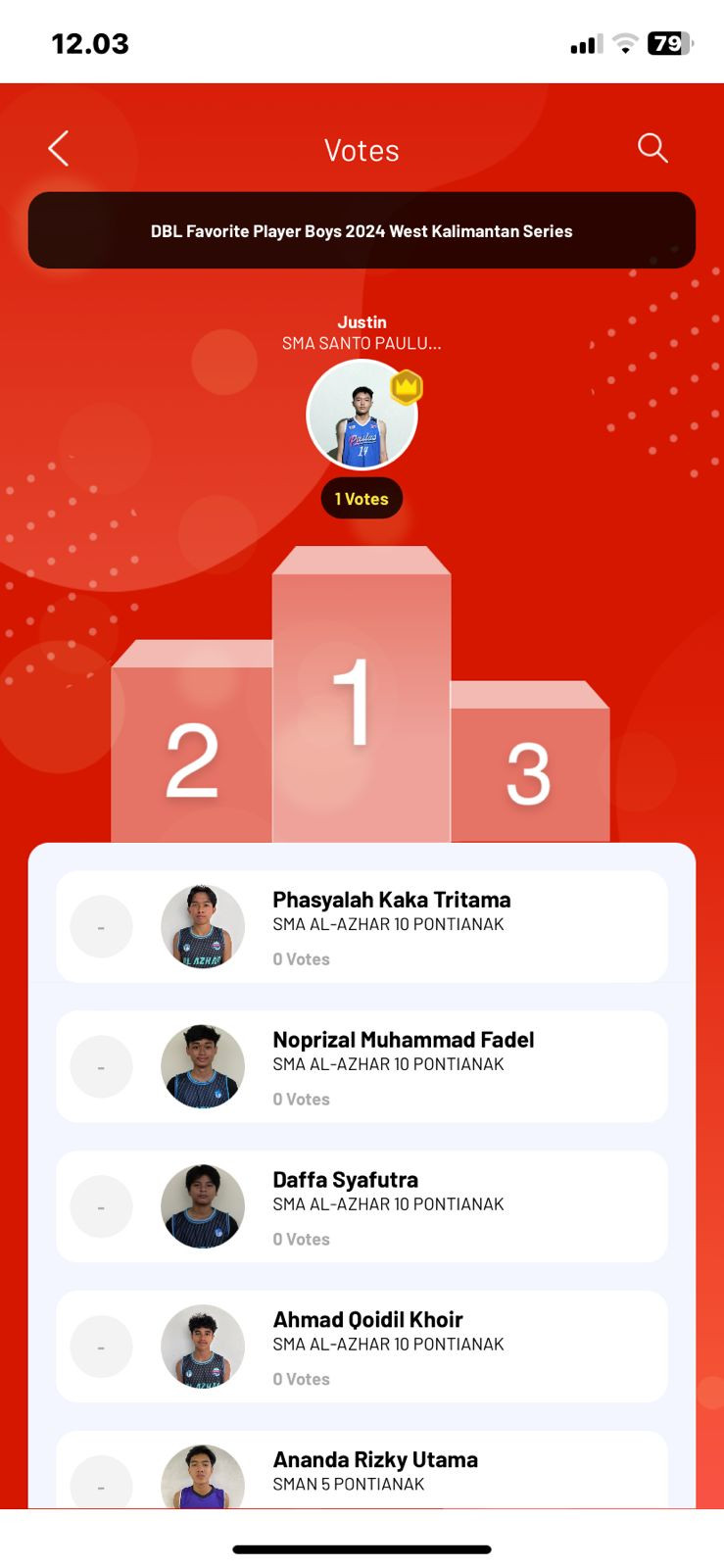Go back using the arrow icon

(x=59, y=149)
